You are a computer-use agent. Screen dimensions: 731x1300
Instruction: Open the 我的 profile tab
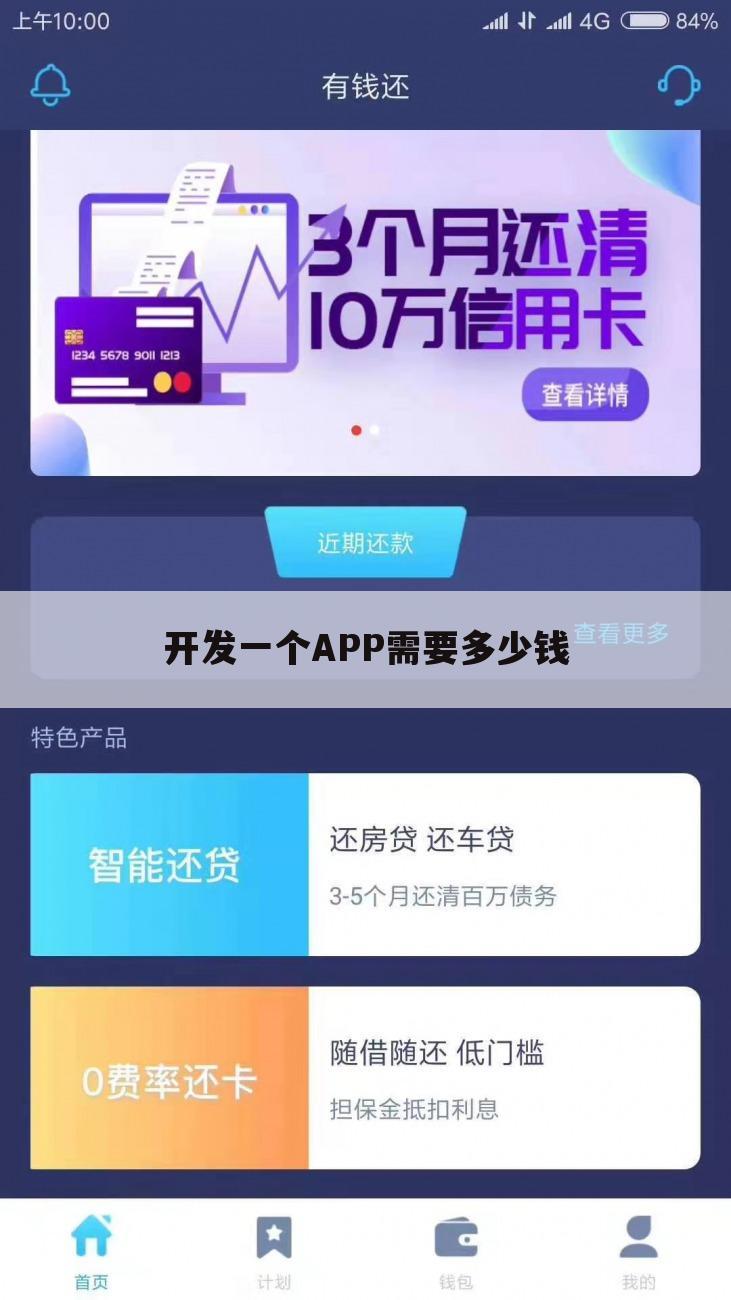[x=638, y=1250]
